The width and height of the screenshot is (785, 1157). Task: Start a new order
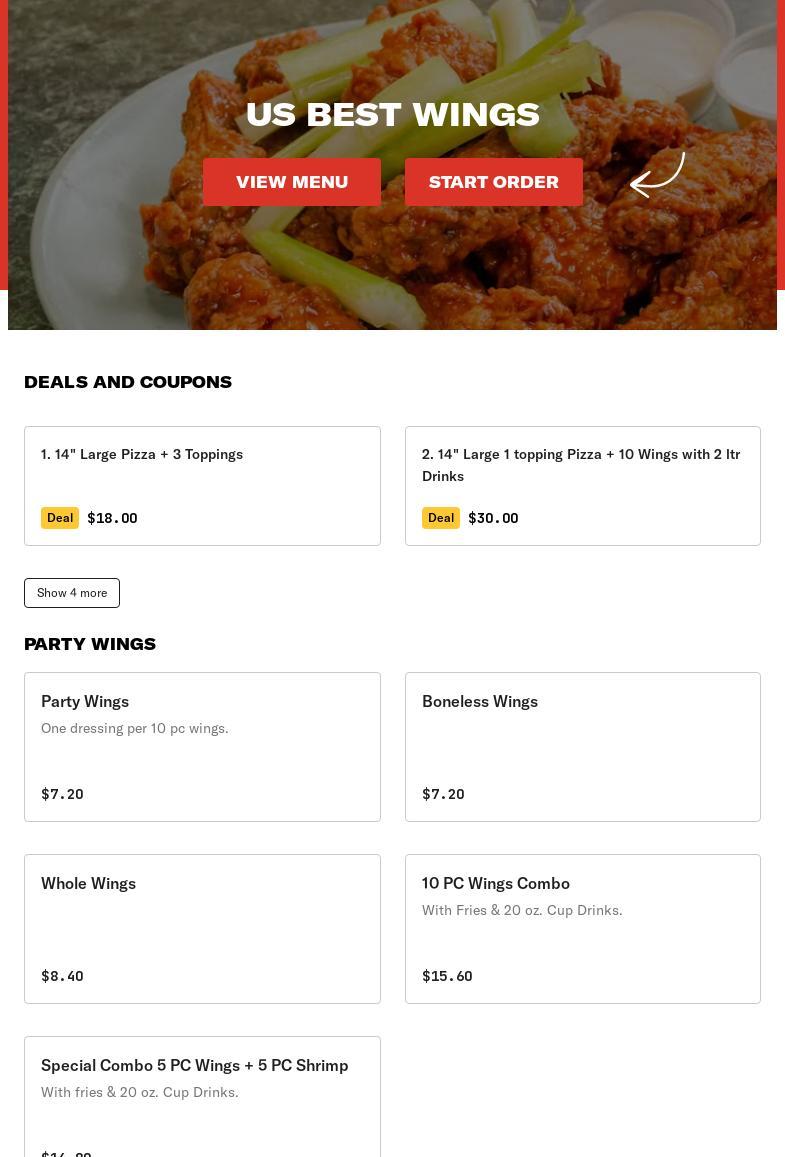pos(494,182)
